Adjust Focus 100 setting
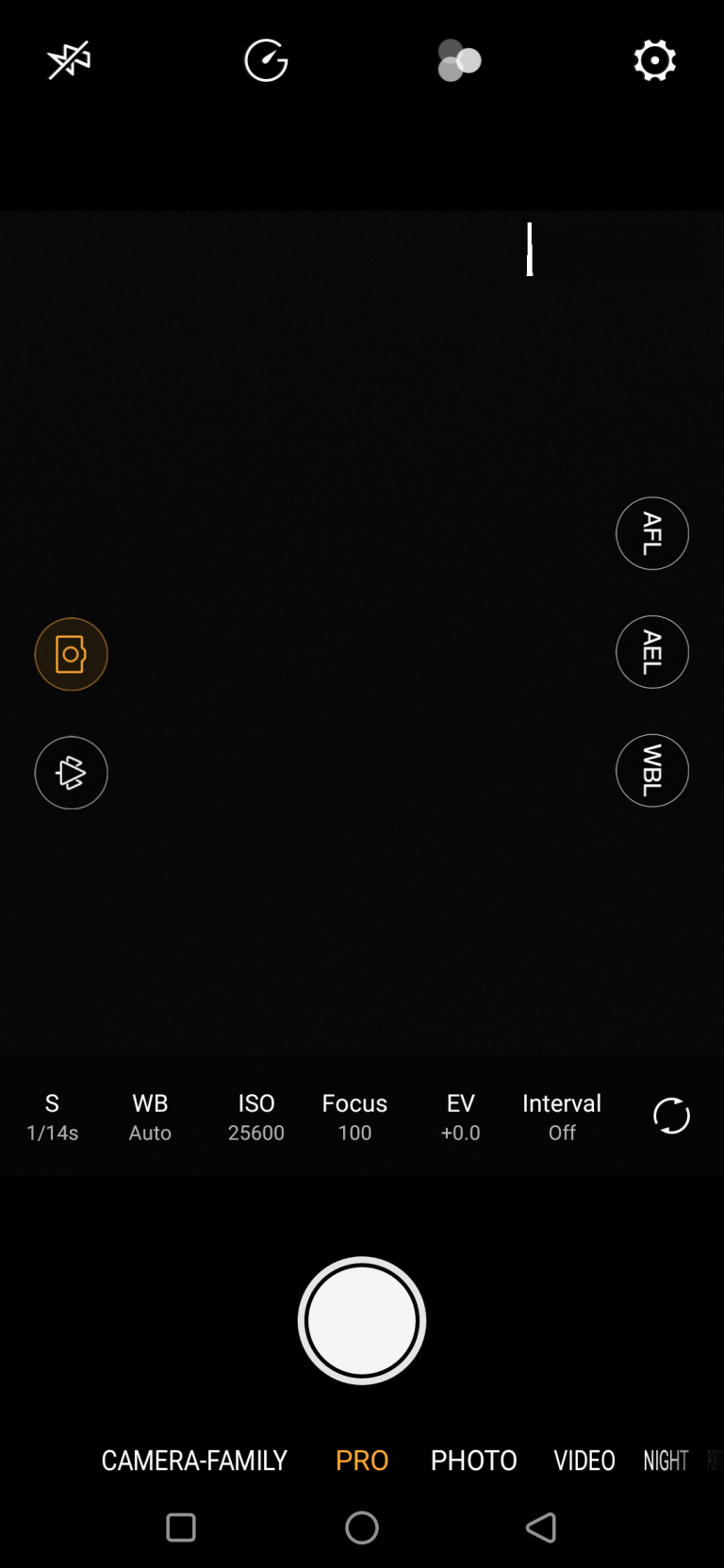Image resolution: width=724 pixels, height=1568 pixels. 354,1117
